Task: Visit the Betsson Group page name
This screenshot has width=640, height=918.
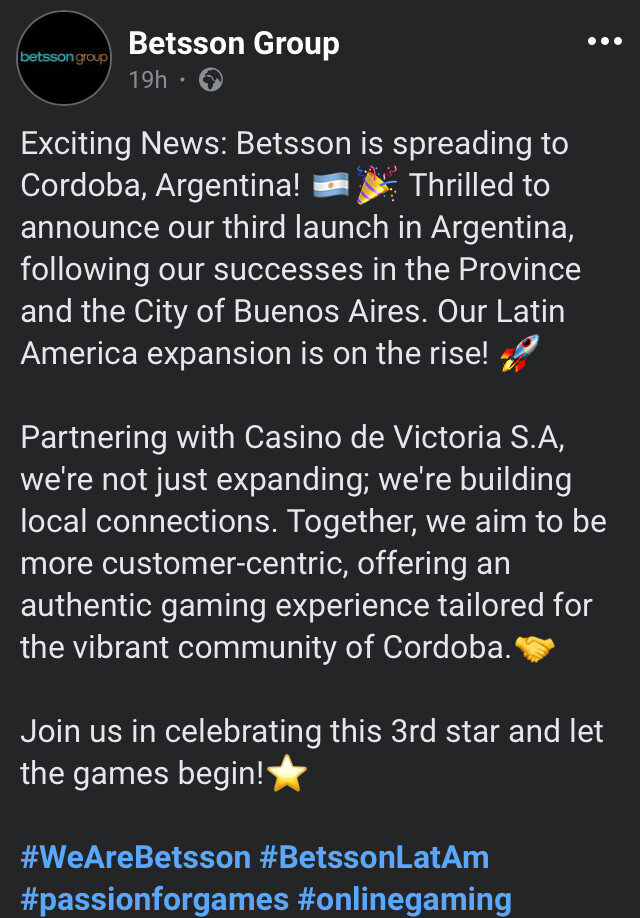Action: click(x=234, y=44)
